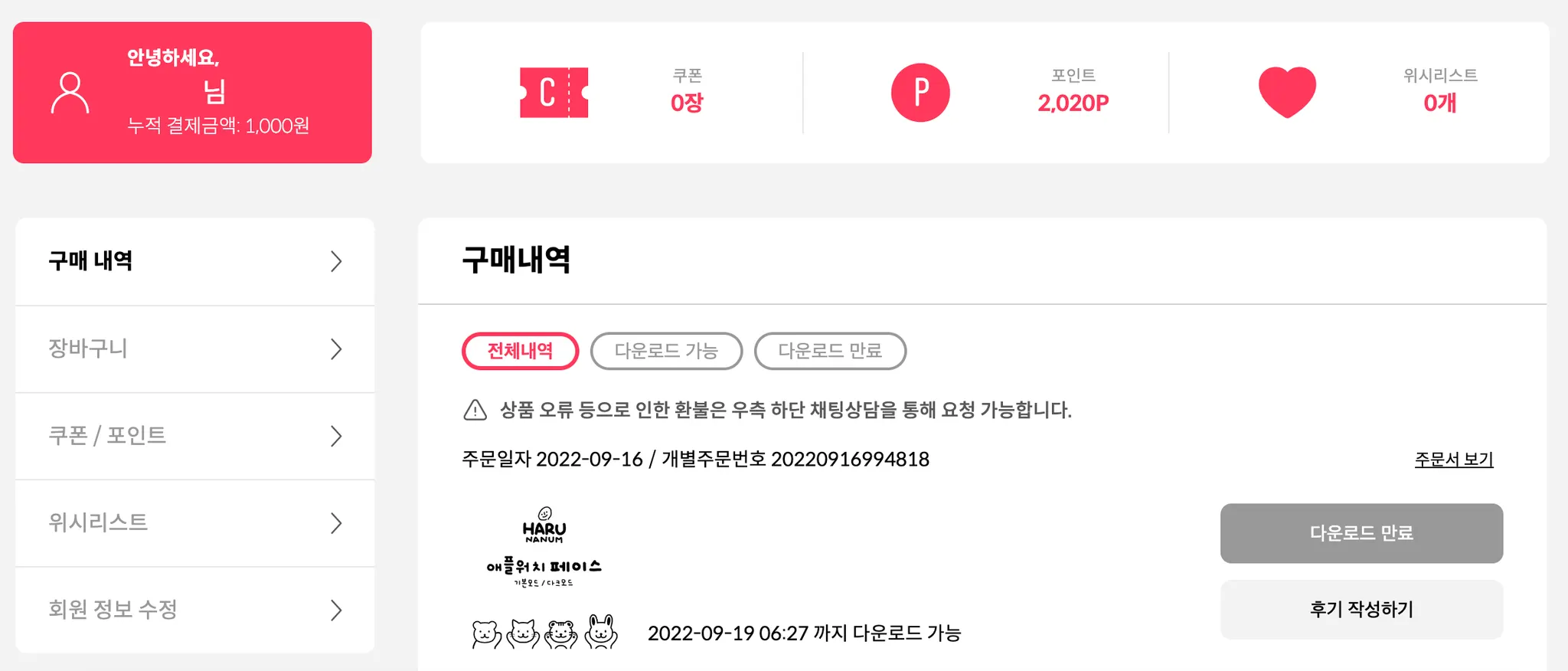Tap the gray 다운로드 만료 button
Image resolution: width=1568 pixels, height=671 pixels.
(1361, 533)
